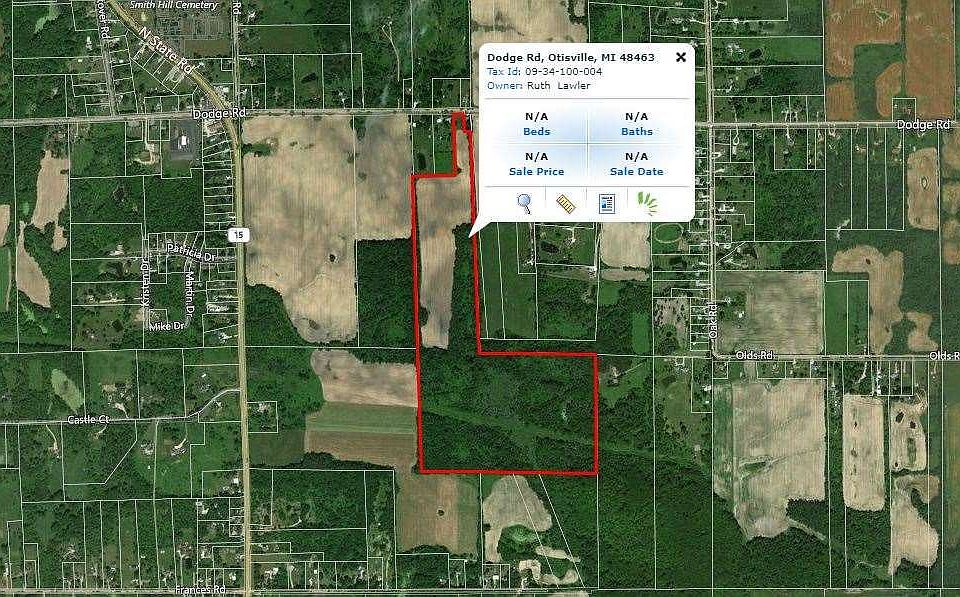Open the ruler measure tool

pyautogui.click(x=566, y=203)
